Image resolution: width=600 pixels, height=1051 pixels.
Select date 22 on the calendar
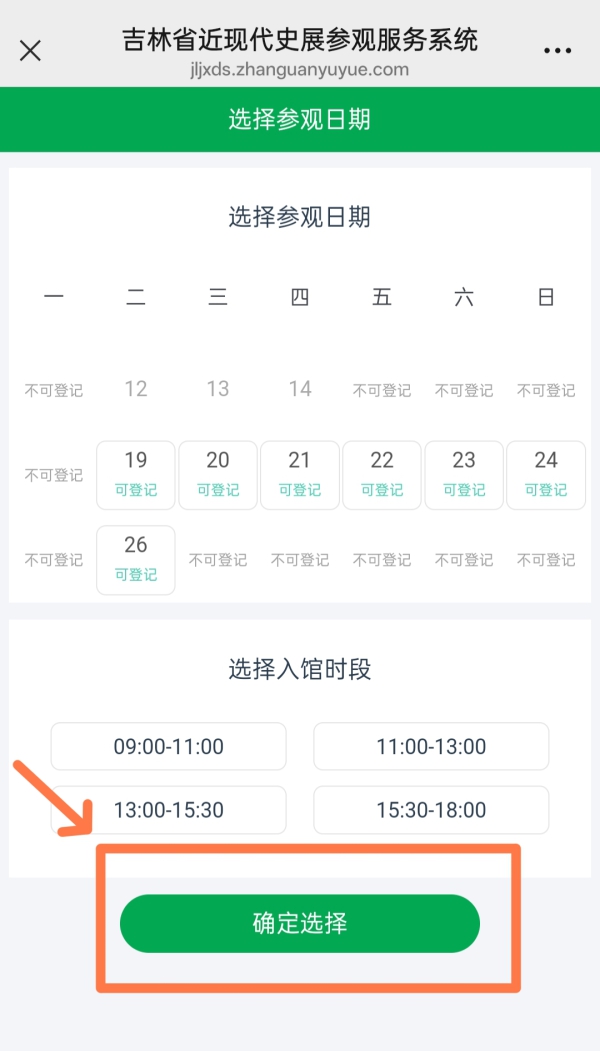(382, 474)
